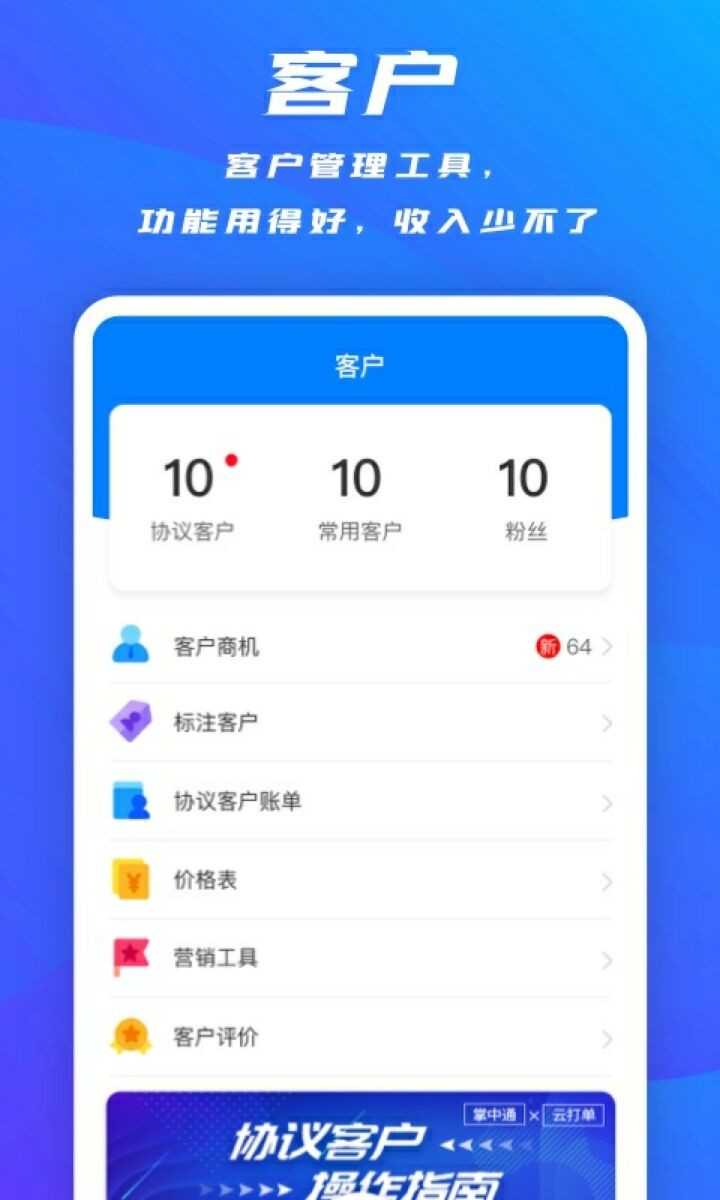Tap the red 新 badge next to 64
This screenshot has width=720, height=1200.
coord(547,647)
